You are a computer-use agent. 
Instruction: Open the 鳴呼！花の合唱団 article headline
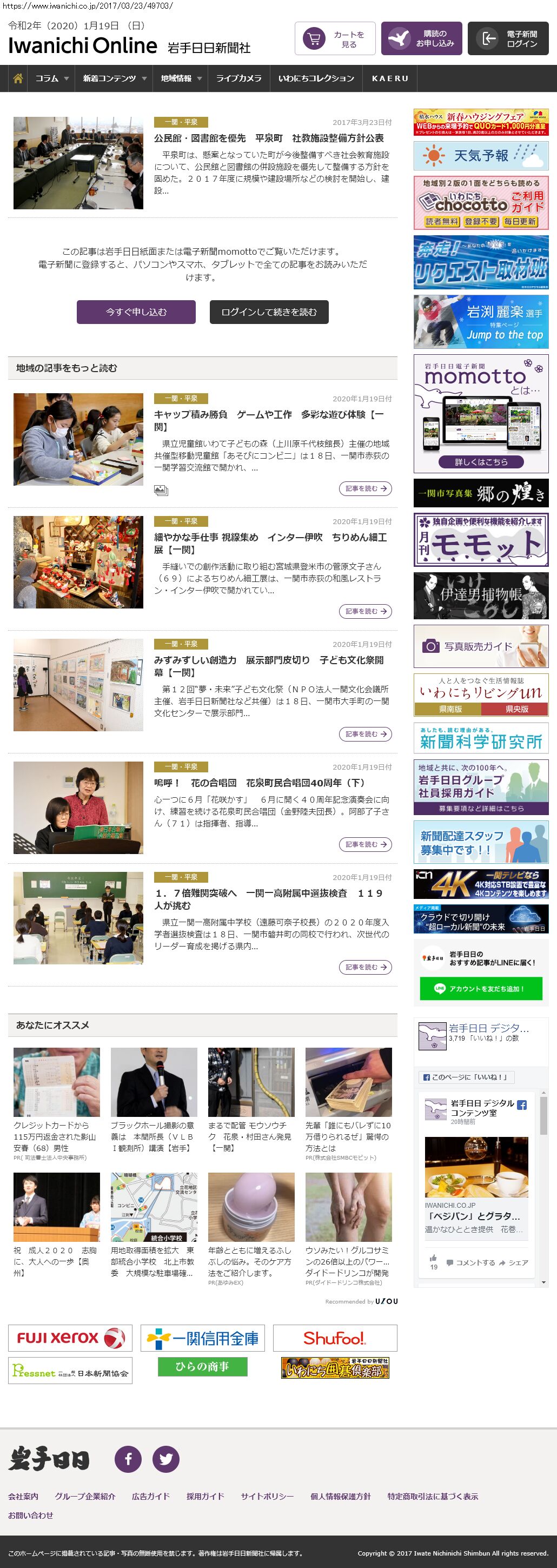tap(260, 783)
